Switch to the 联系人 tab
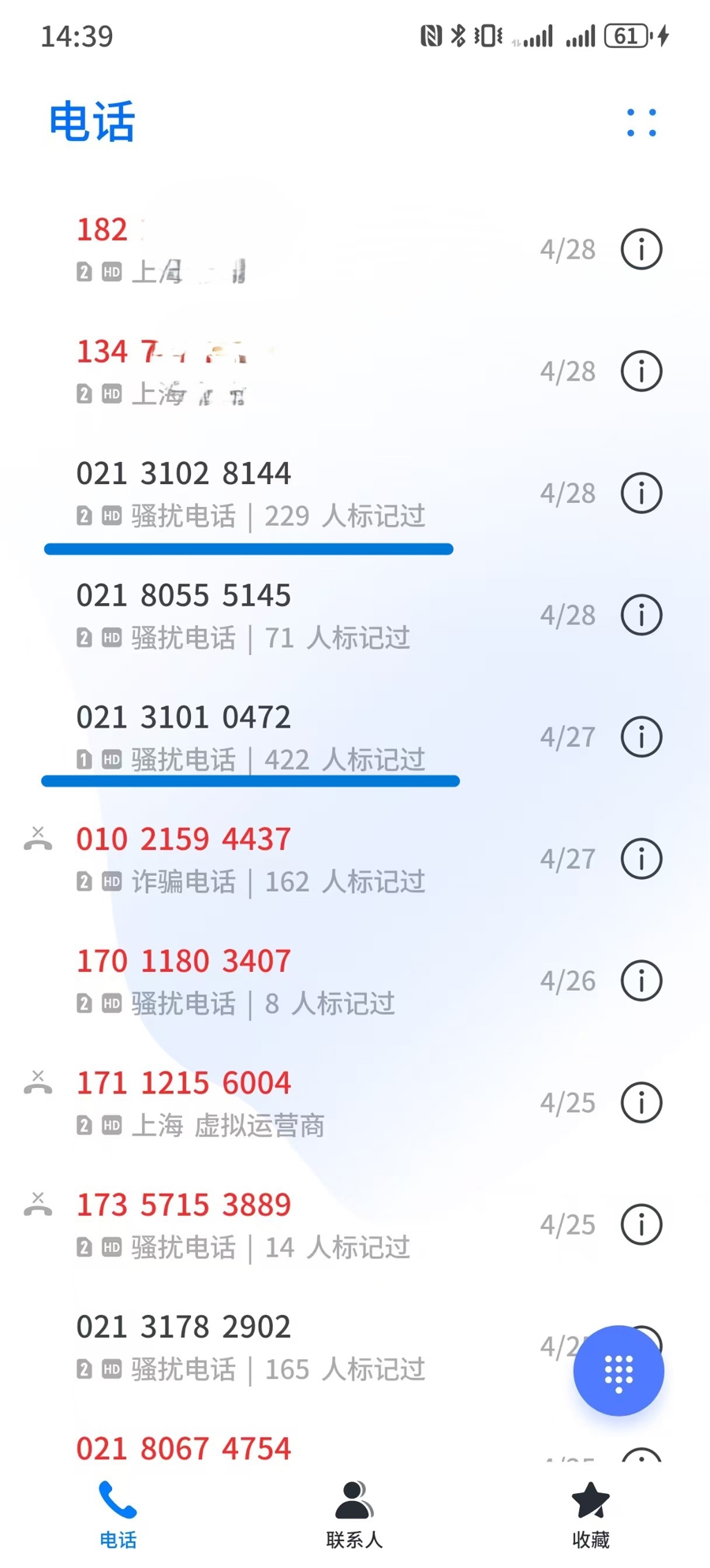The height and width of the screenshot is (1568, 710). [354, 1514]
